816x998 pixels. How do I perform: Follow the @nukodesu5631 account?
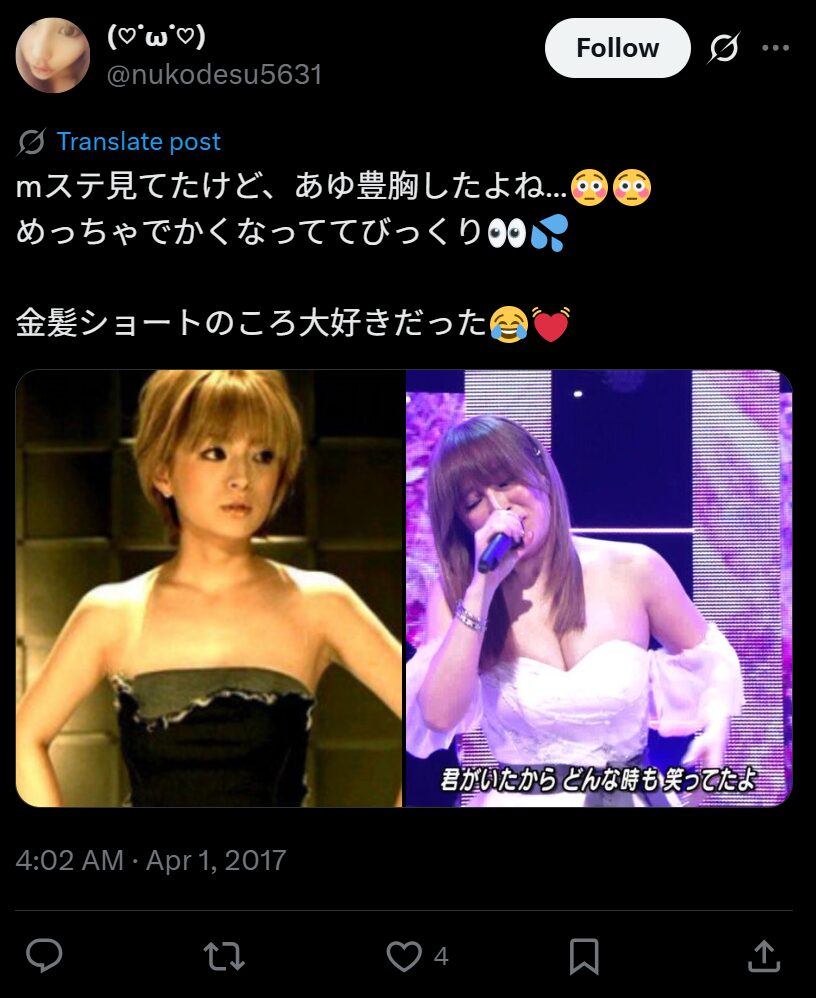click(x=617, y=48)
